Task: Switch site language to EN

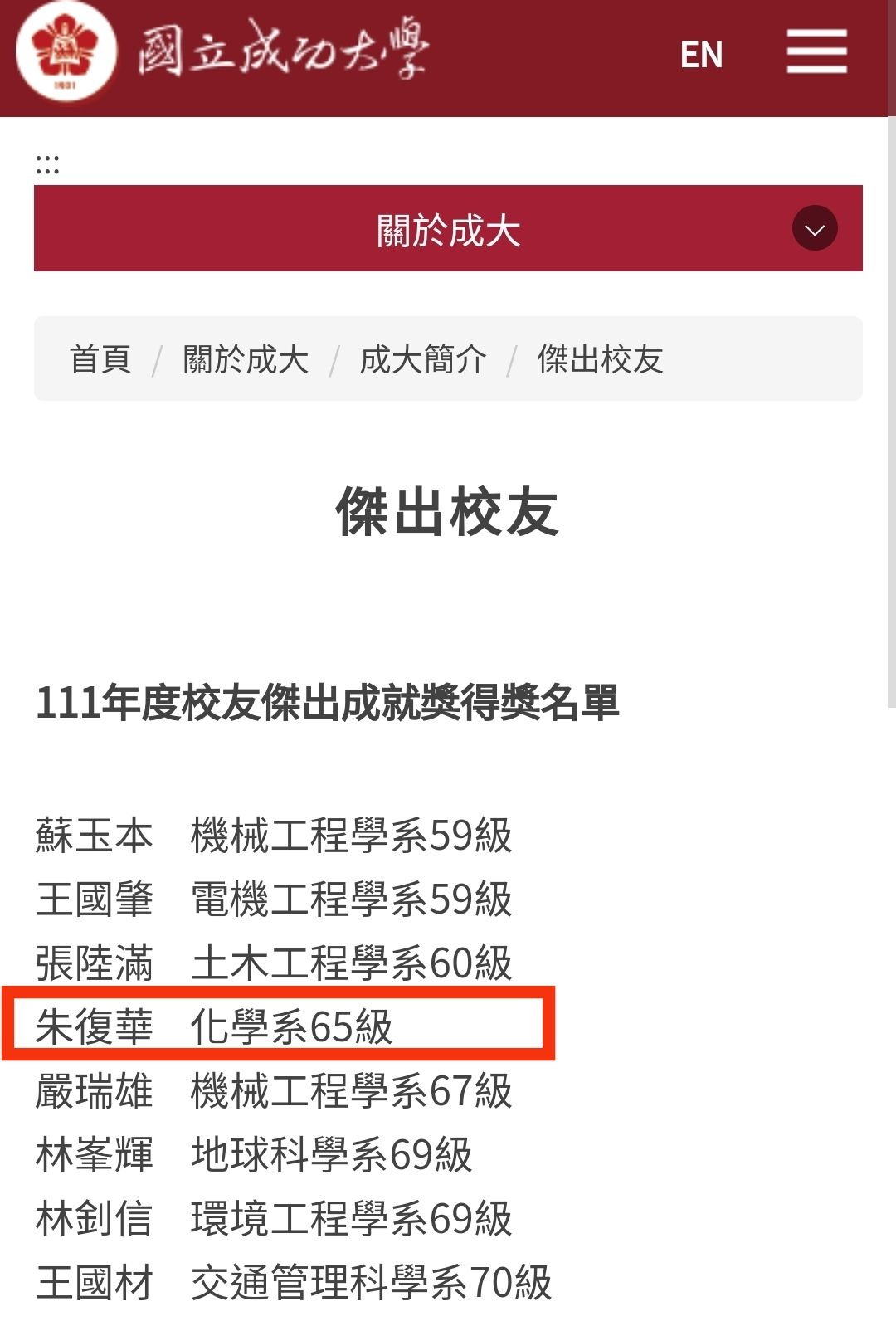Action: pos(701,55)
